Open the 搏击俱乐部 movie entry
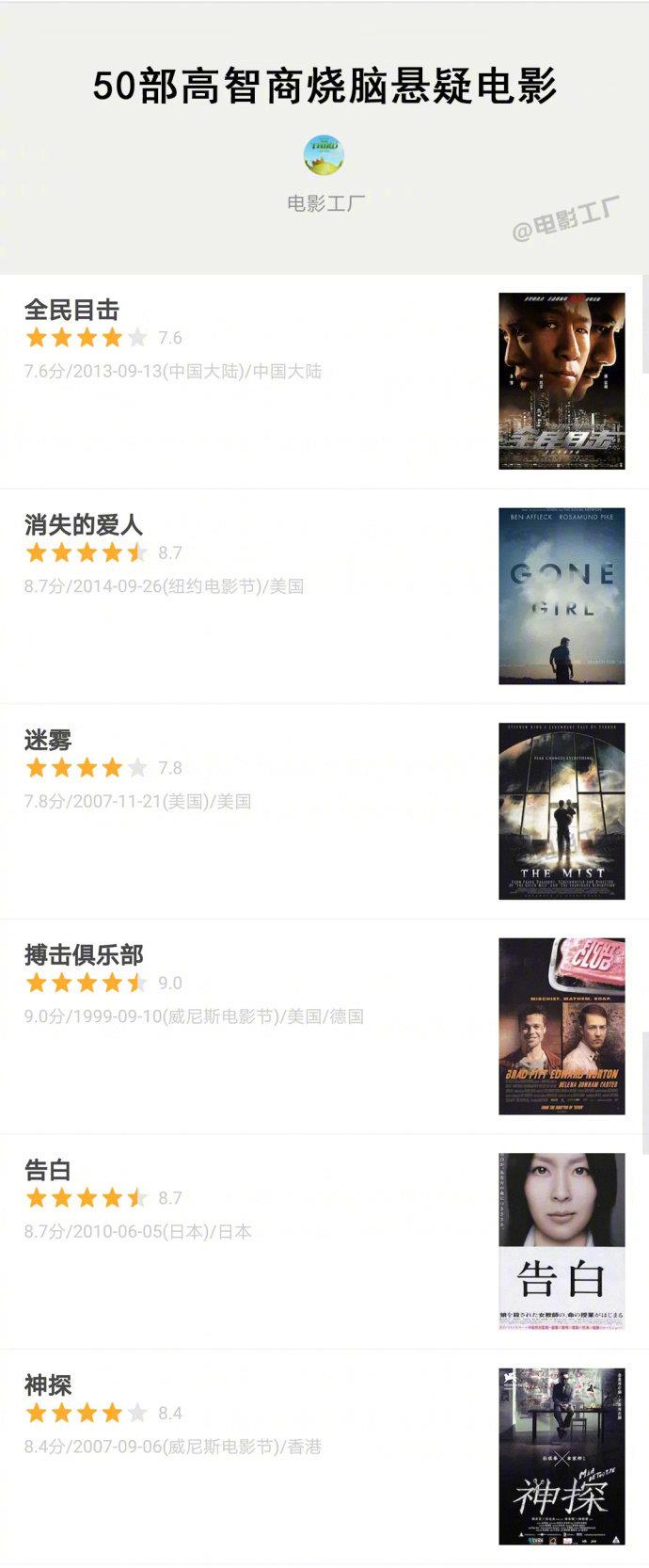This screenshot has width=649, height=1568. tap(84, 954)
